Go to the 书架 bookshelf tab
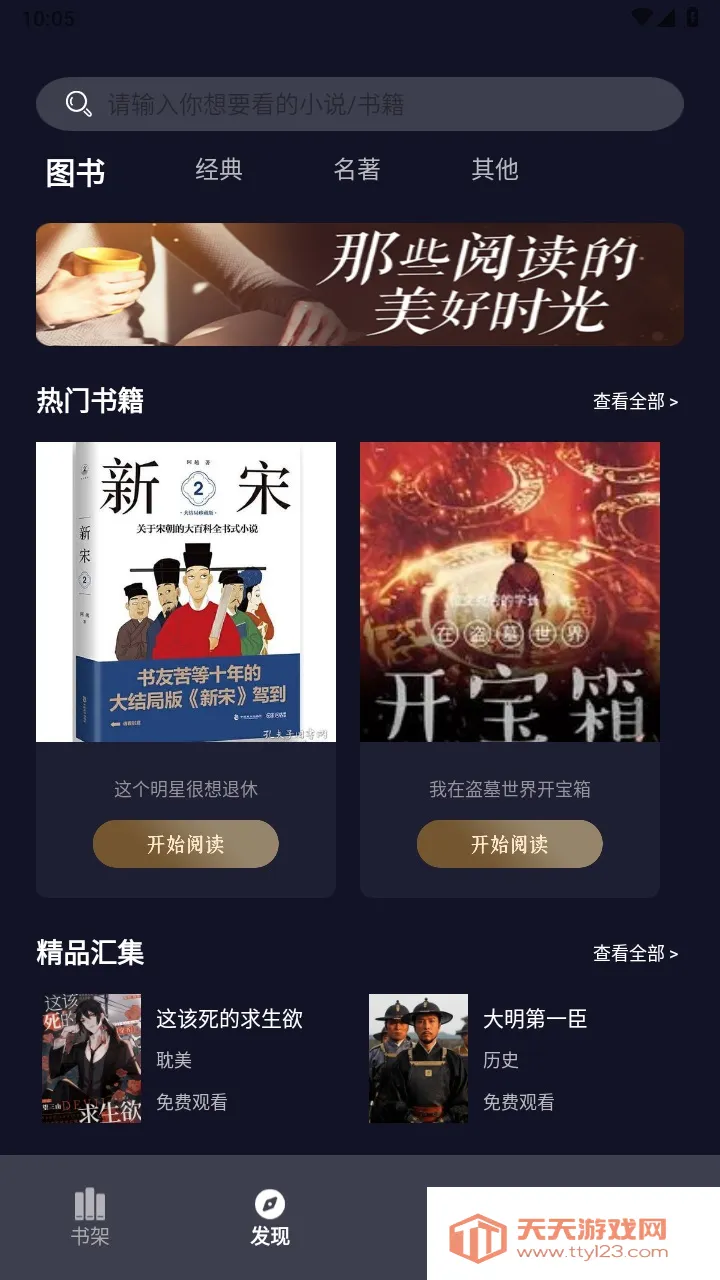 pyautogui.click(x=90, y=1217)
